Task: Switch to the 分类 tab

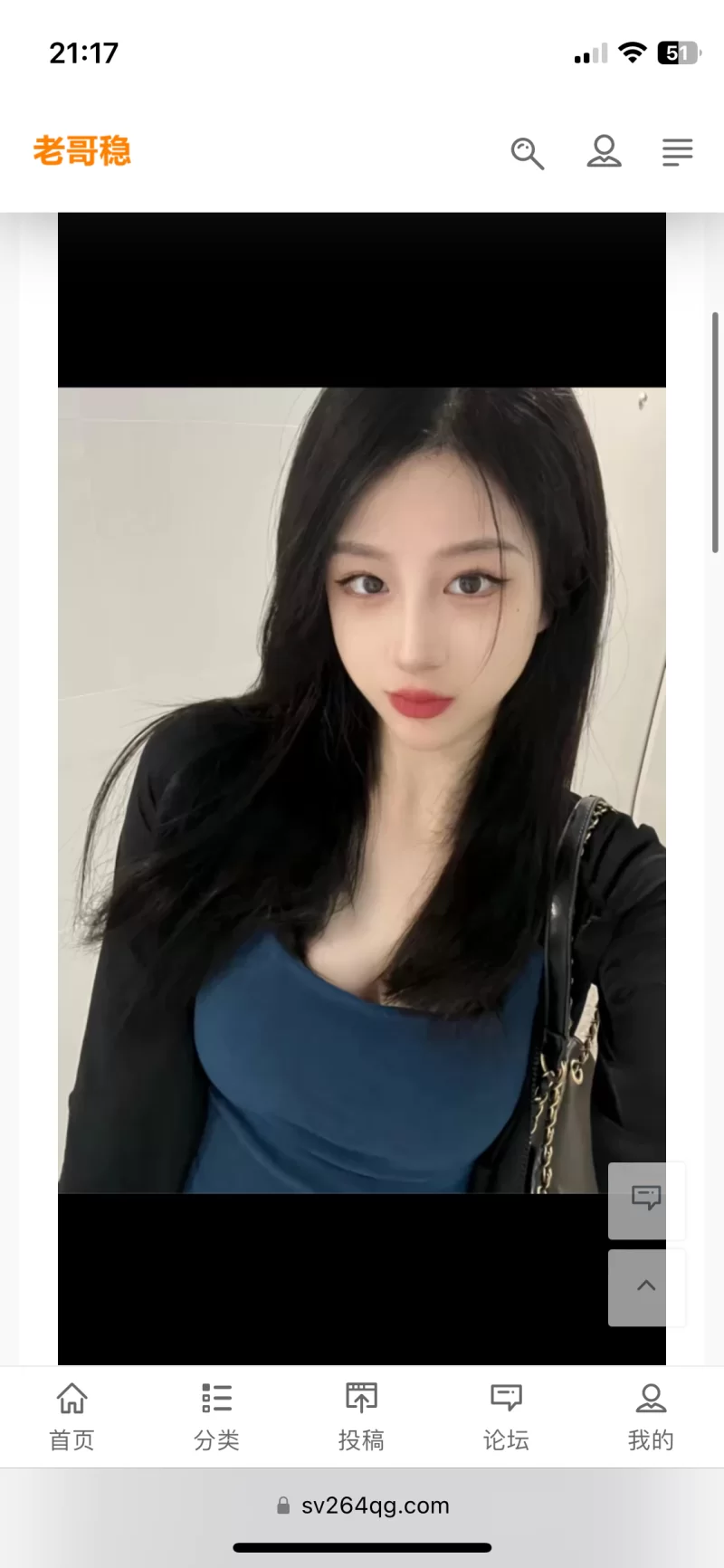Action: (x=216, y=1416)
